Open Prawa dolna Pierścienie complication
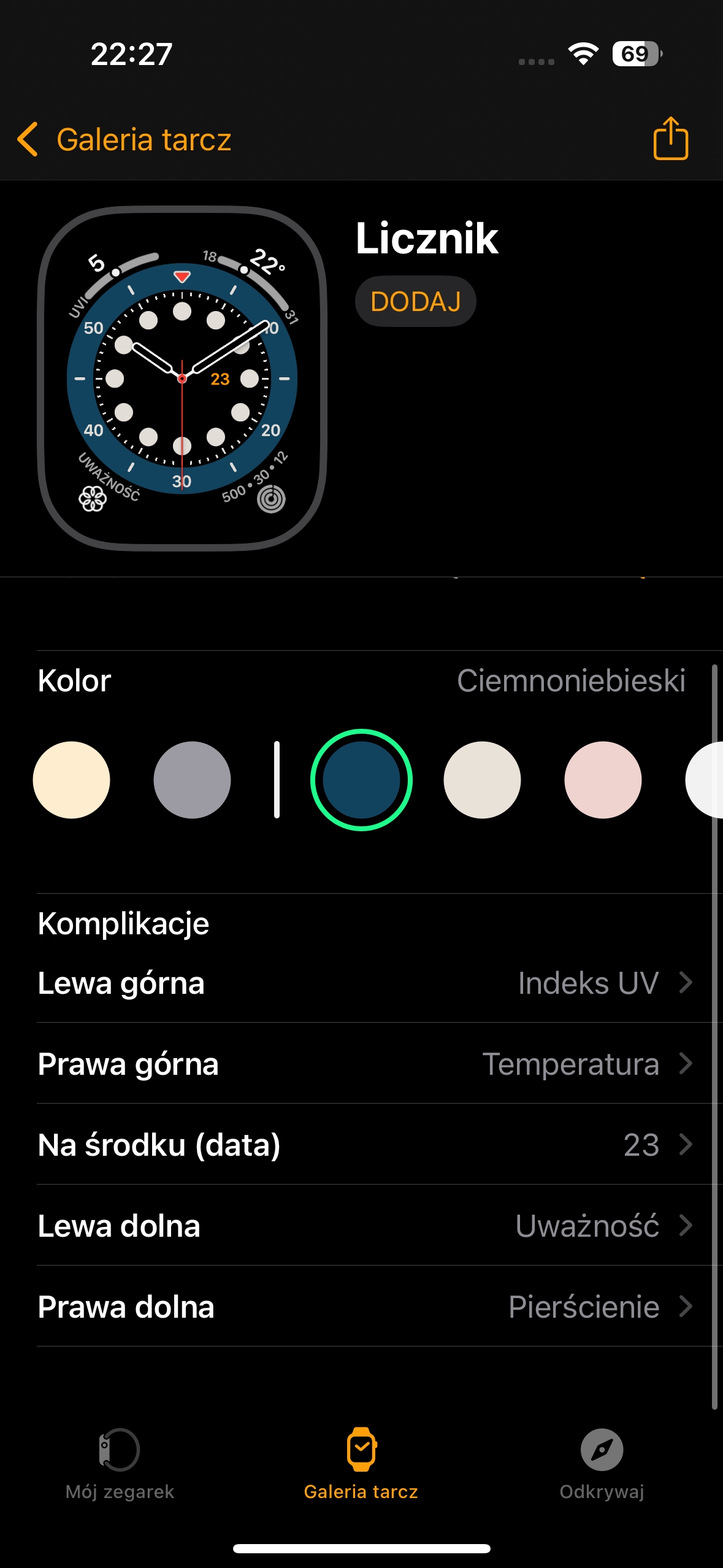The height and width of the screenshot is (1568, 723). [x=365, y=1307]
